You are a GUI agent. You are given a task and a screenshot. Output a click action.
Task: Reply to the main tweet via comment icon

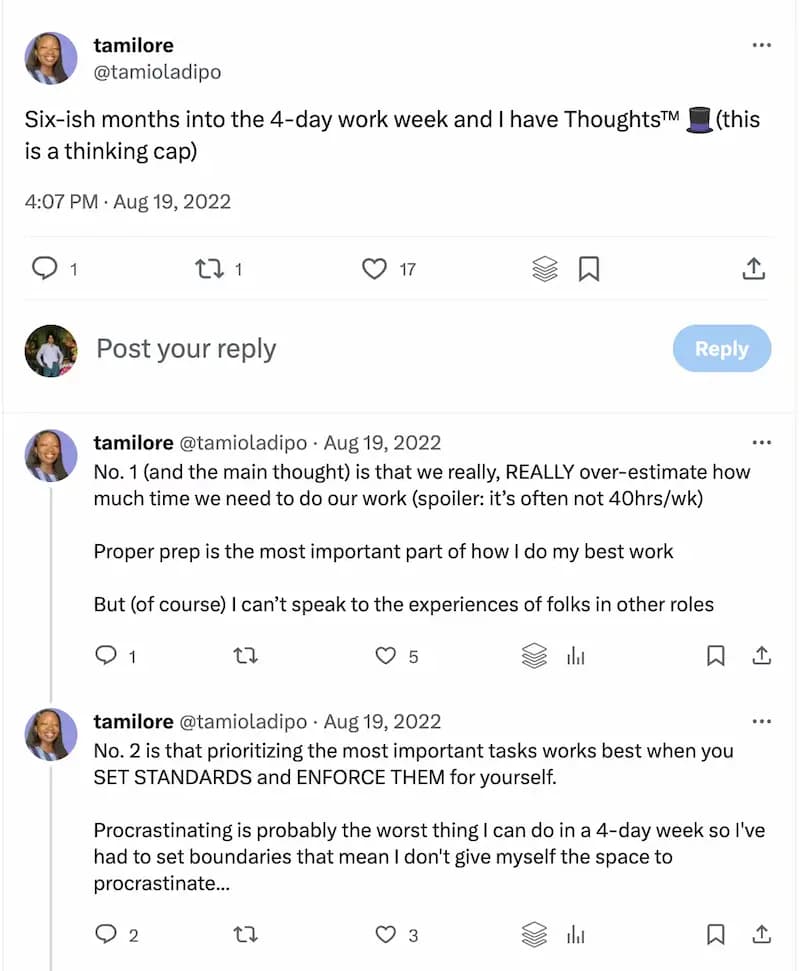tap(45, 269)
